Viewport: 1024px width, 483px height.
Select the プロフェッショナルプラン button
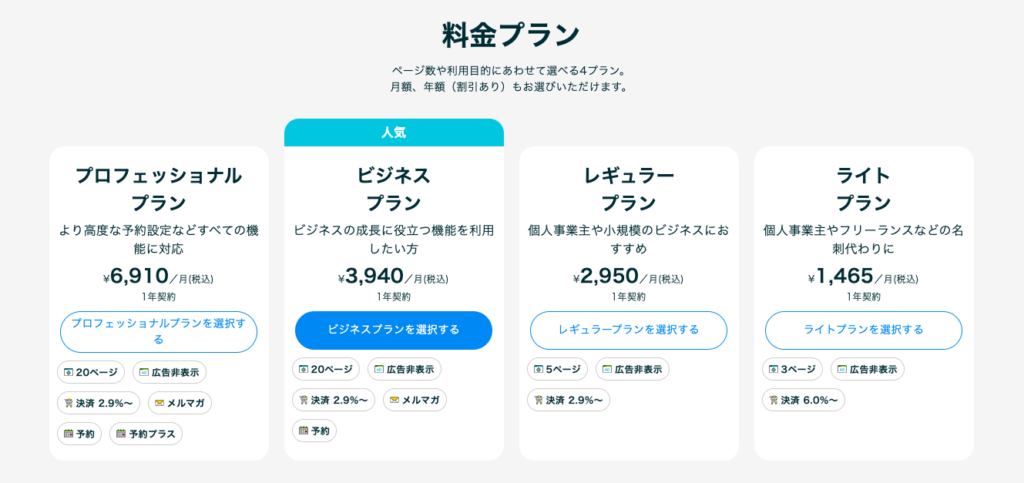pyautogui.click(x=159, y=329)
